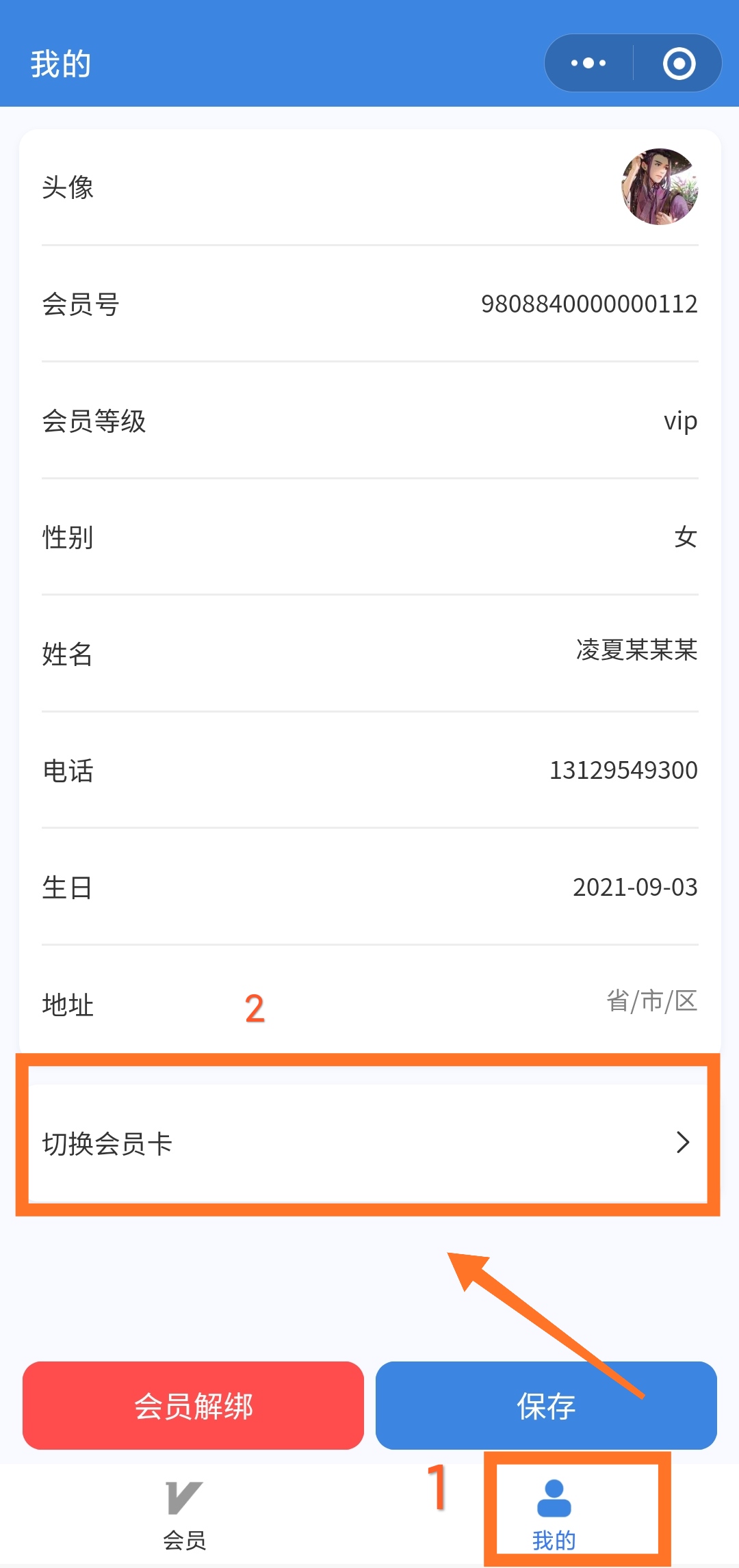Image resolution: width=739 pixels, height=1568 pixels.
Task: Save the profile with 保存 button
Action: 545,1406
